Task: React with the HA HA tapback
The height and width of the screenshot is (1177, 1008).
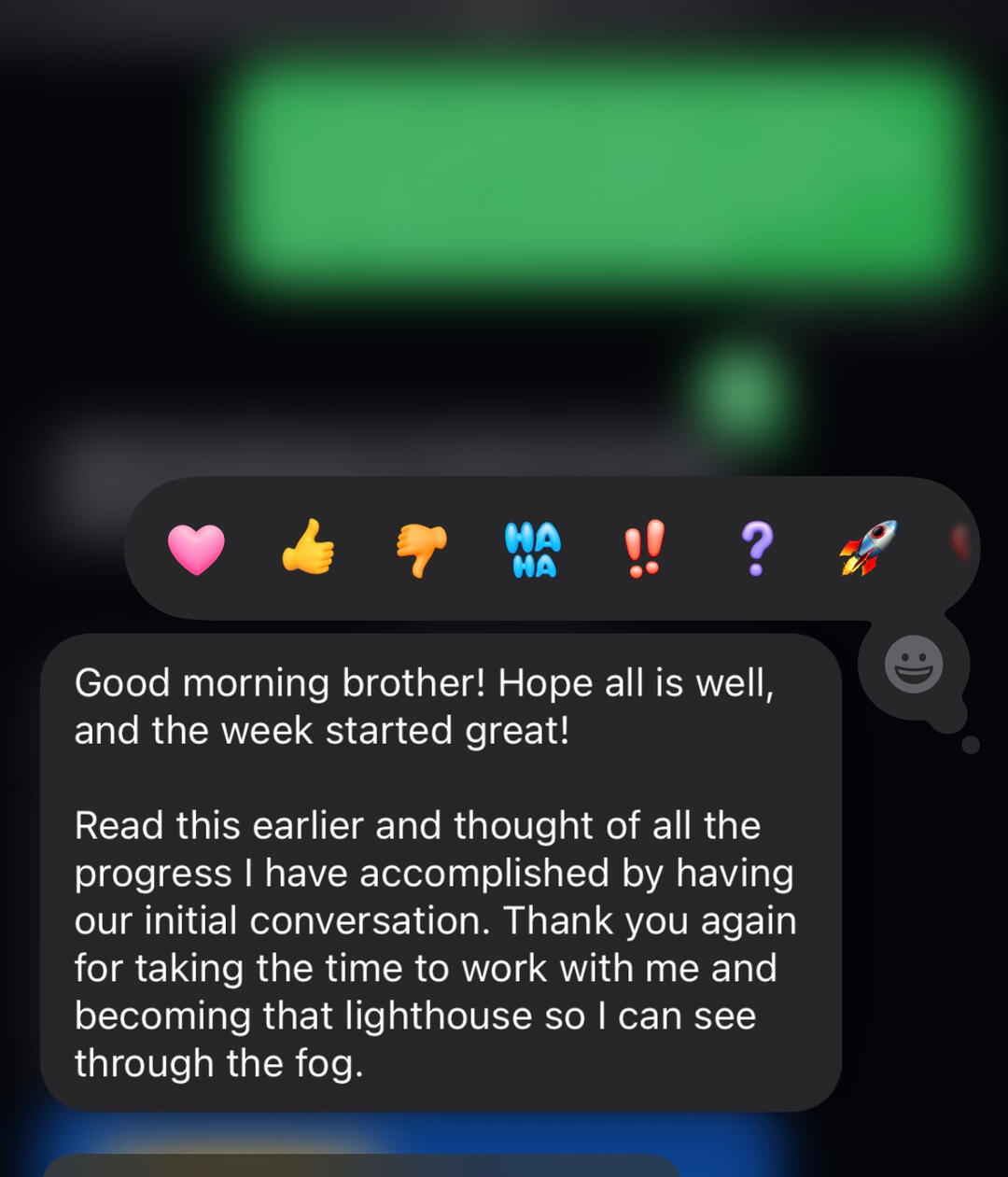Action: (533, 550)
